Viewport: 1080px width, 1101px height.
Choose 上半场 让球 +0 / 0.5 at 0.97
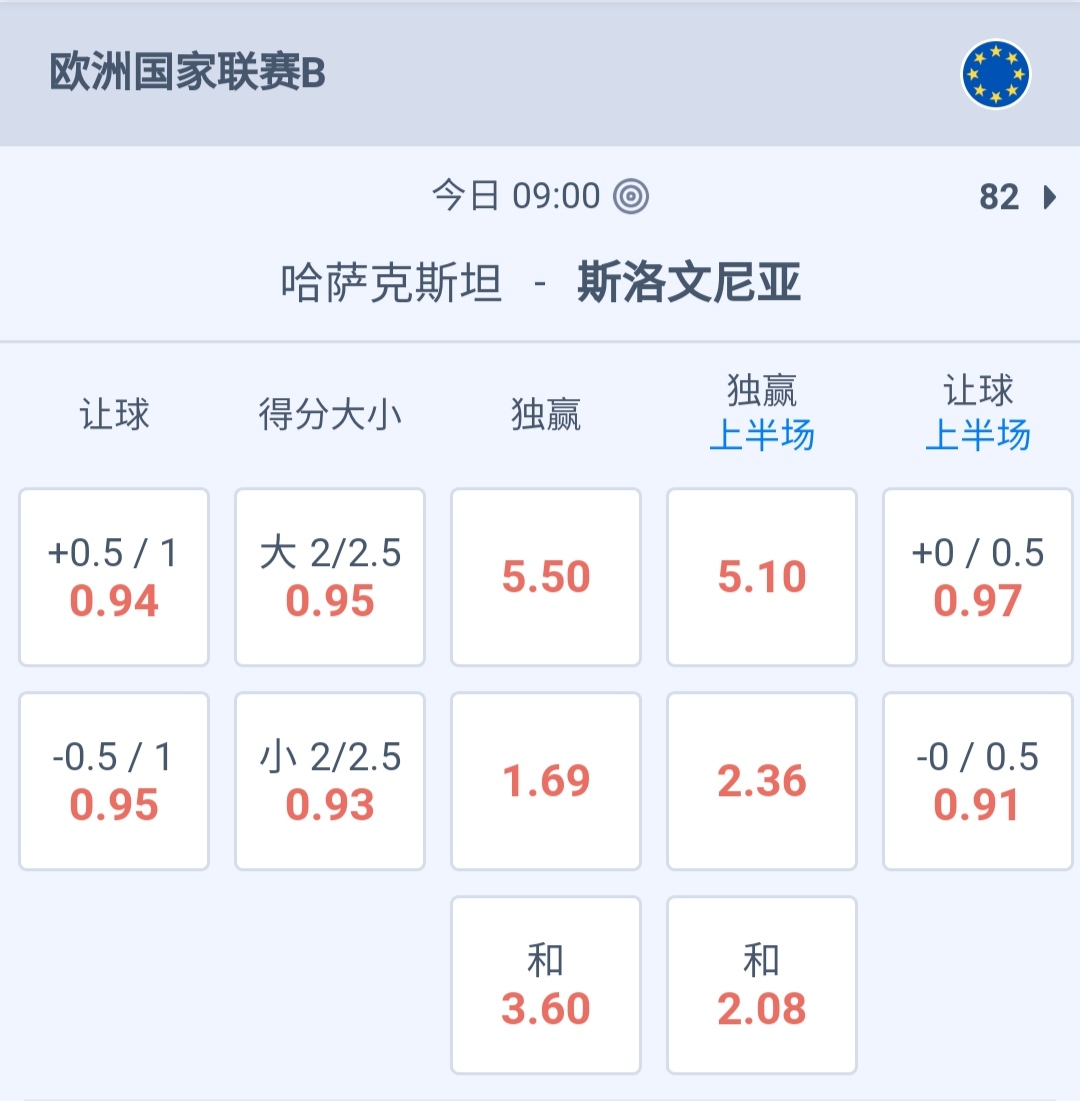point(978,577)
